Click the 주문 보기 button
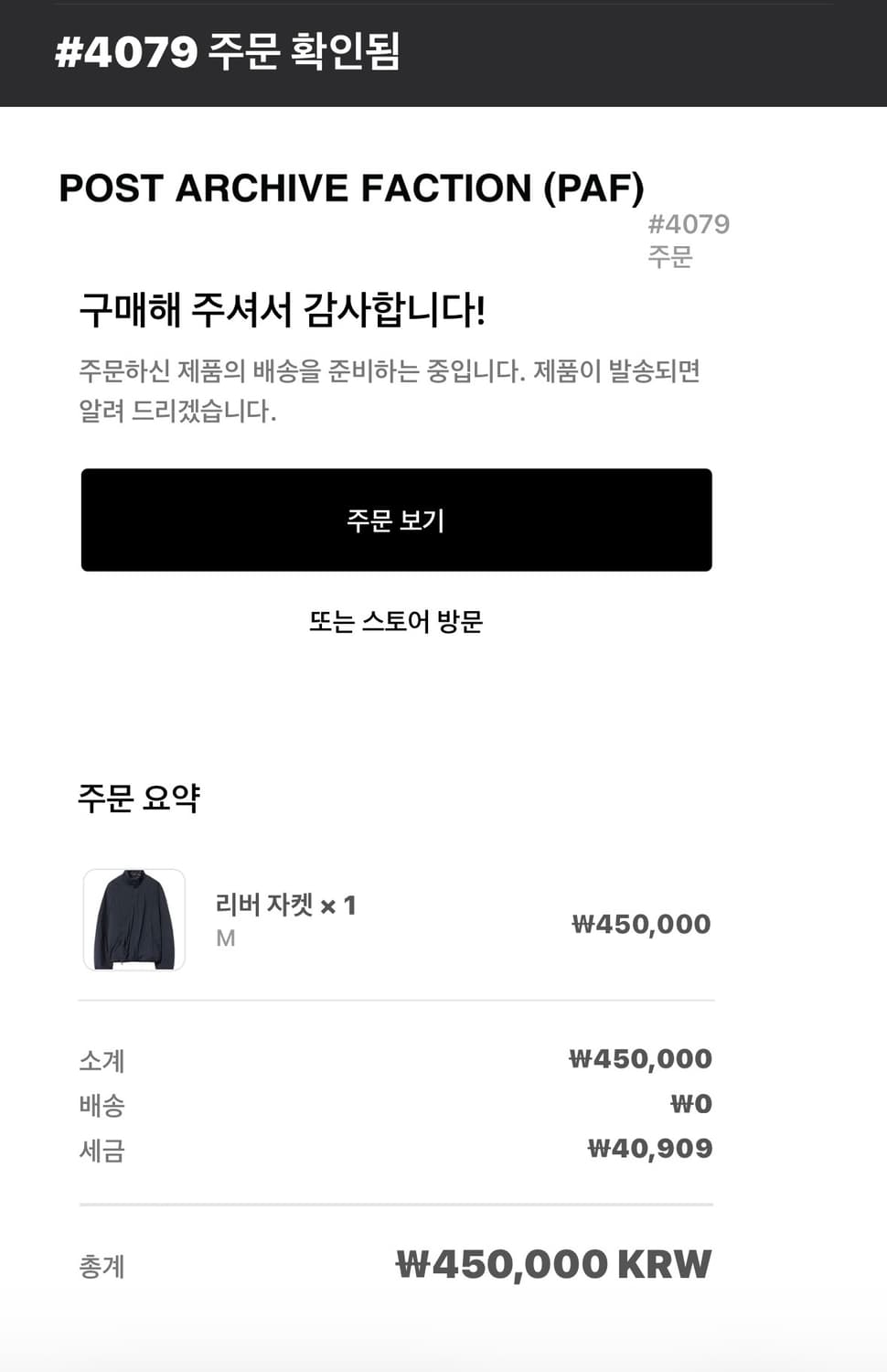This screenshot has width=887, height=1372. (396, 520)
